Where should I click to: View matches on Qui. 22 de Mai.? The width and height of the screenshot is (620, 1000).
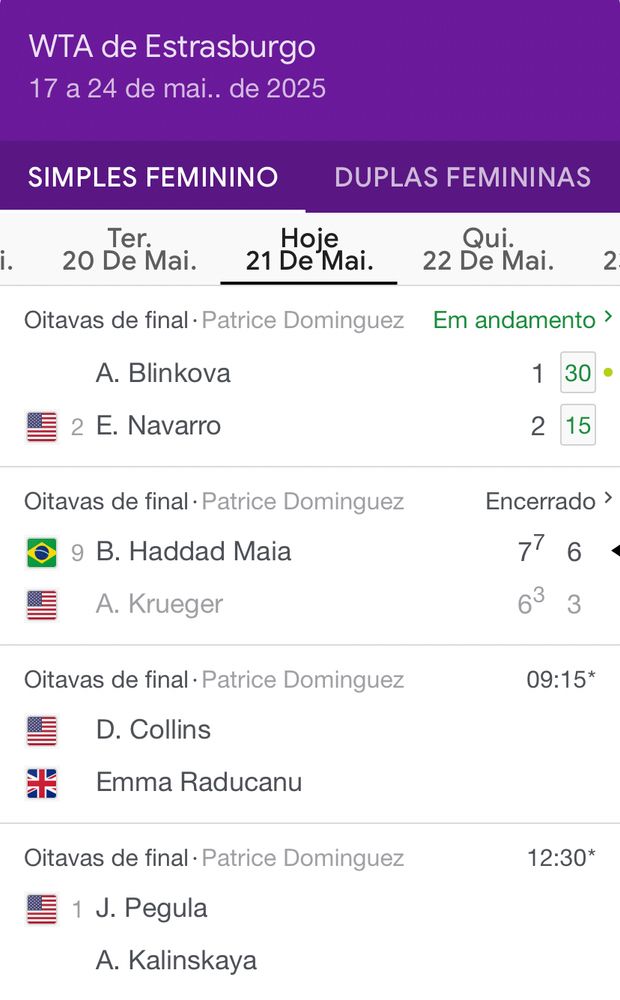[x=488, y=249]
